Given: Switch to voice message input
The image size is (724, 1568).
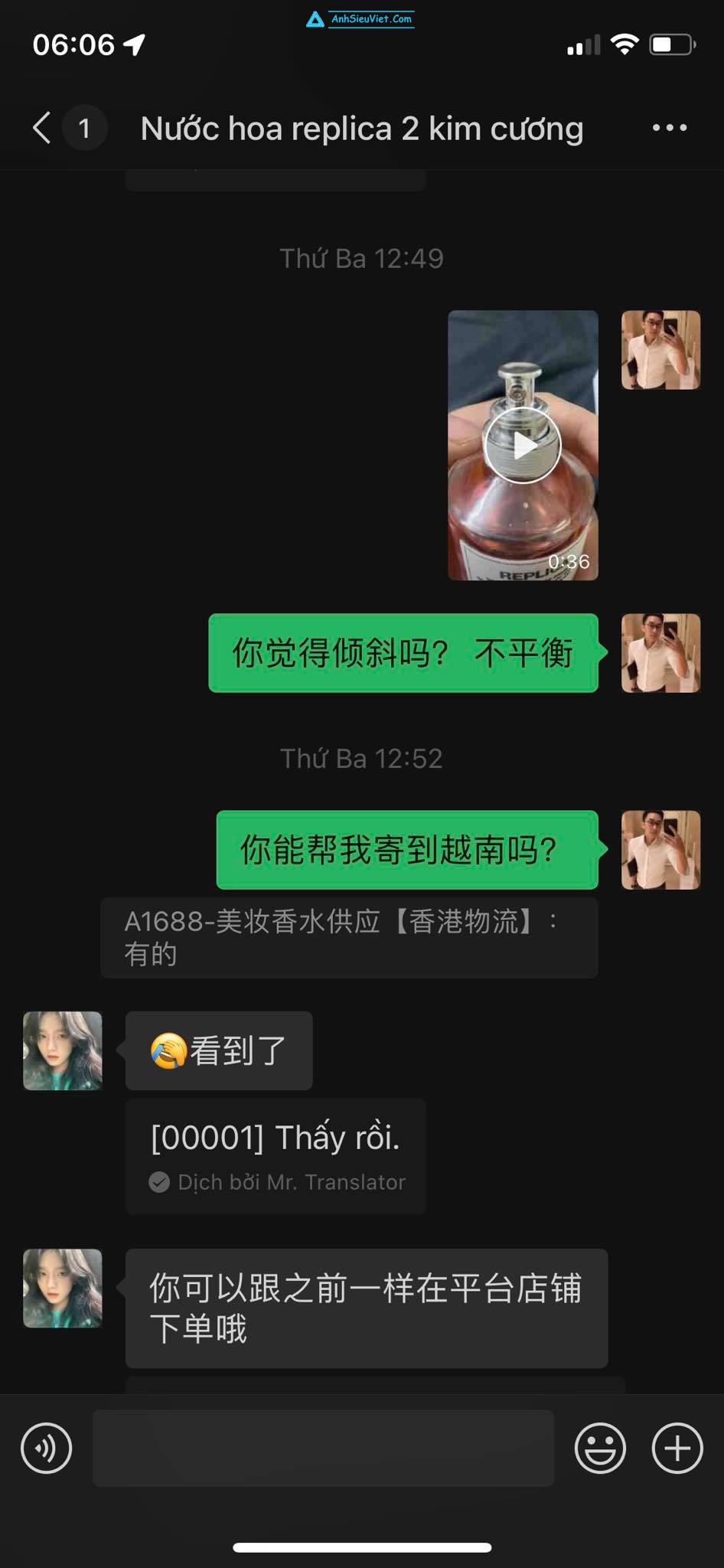Looking at the screenshot, I should click(47, 1449).
